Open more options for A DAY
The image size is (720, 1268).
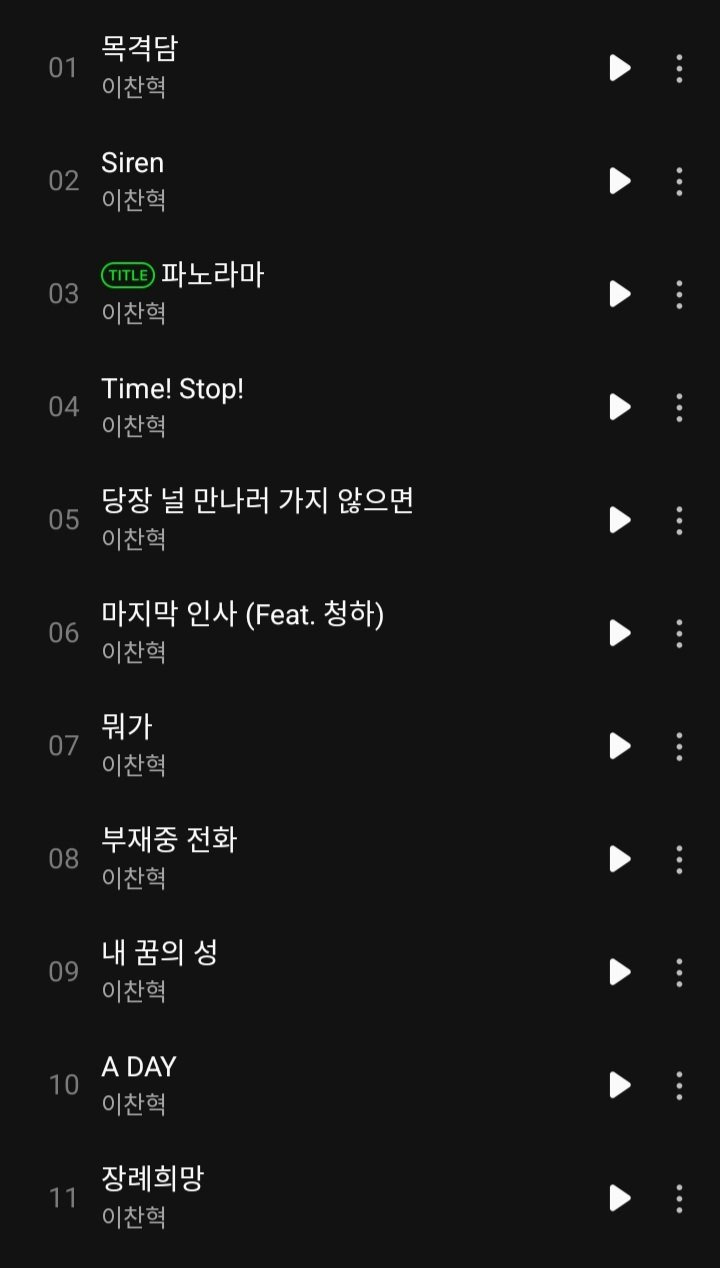(x=679, y=1085)
